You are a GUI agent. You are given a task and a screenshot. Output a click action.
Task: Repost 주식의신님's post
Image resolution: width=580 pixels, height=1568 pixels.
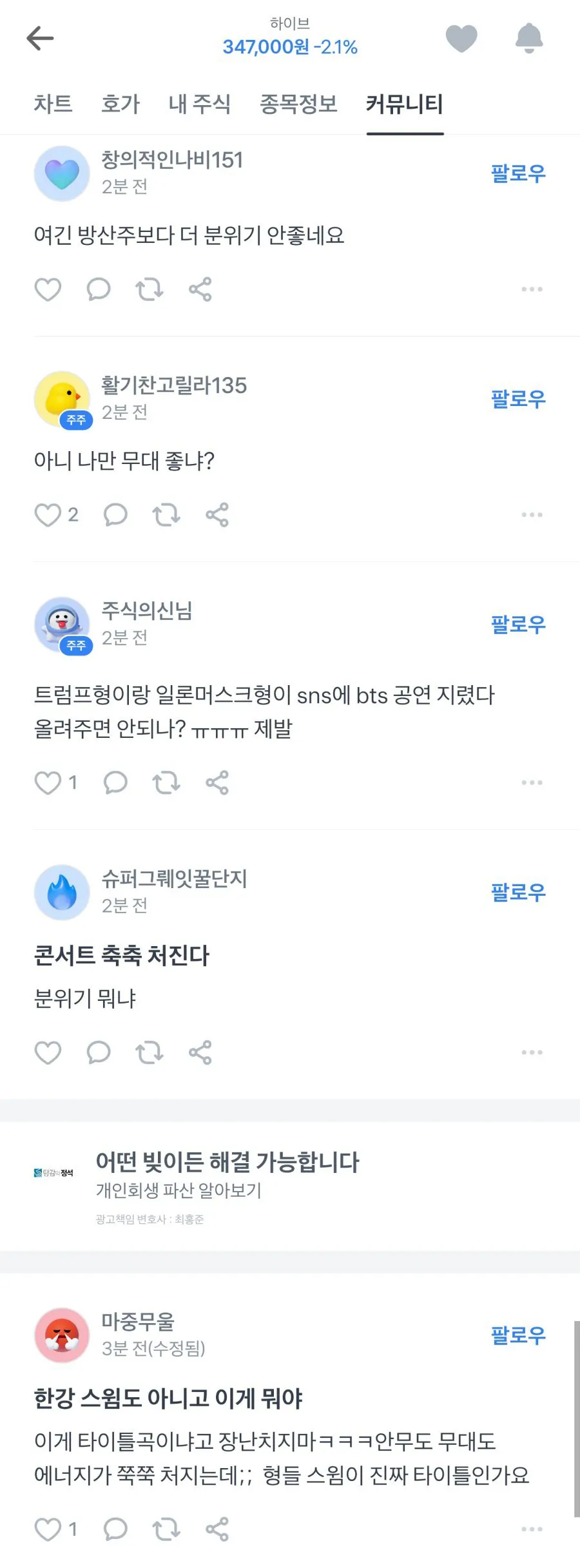(166, 783)
